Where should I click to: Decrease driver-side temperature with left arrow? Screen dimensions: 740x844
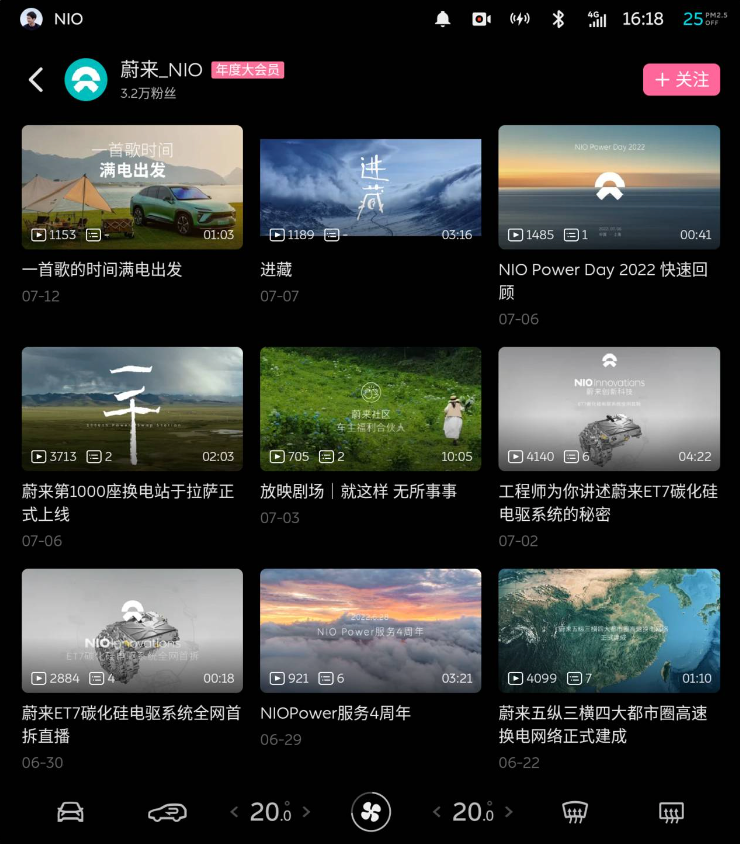pos(234,812)
